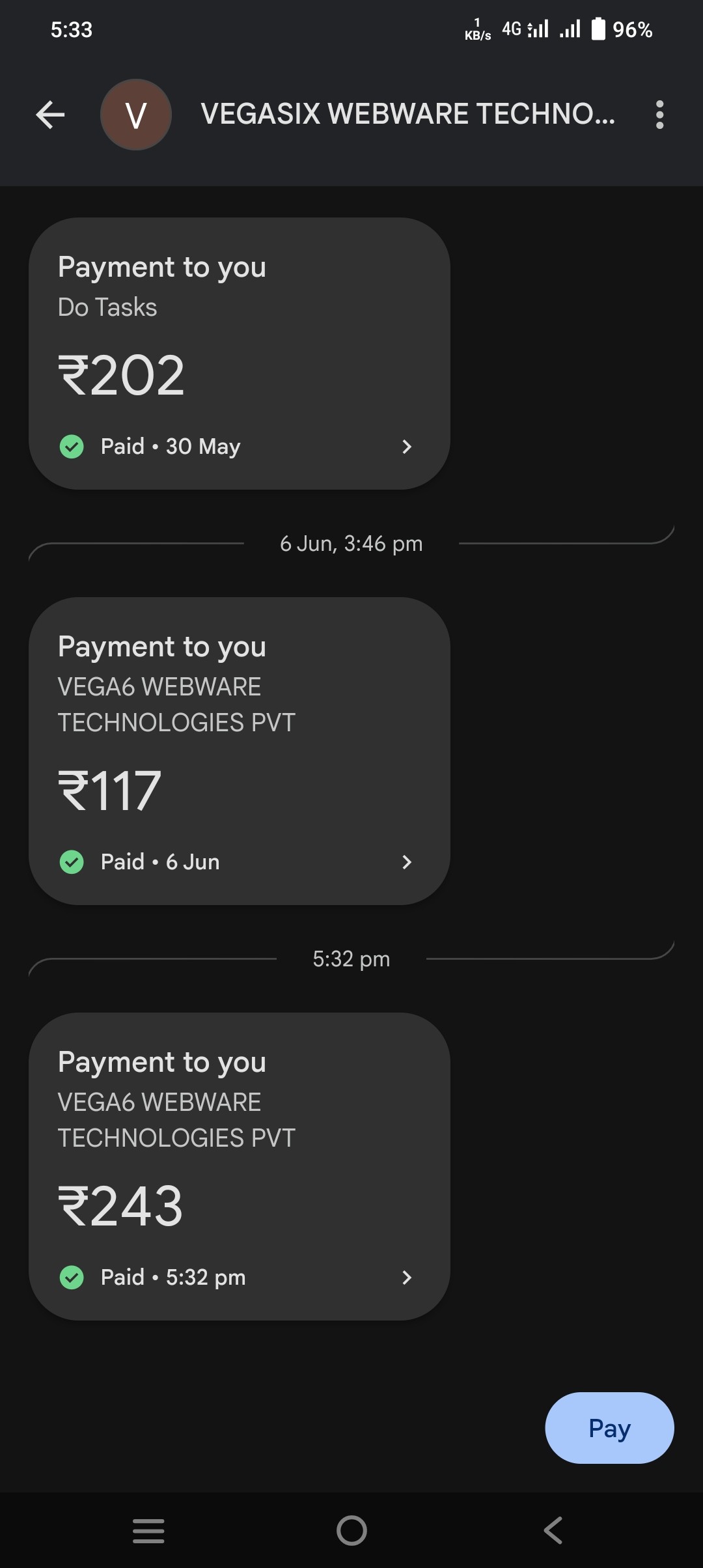
Task: Open the VEGASIX WEBWARE contact profile header
Action: pyautogui.click(x=407, y=115)
